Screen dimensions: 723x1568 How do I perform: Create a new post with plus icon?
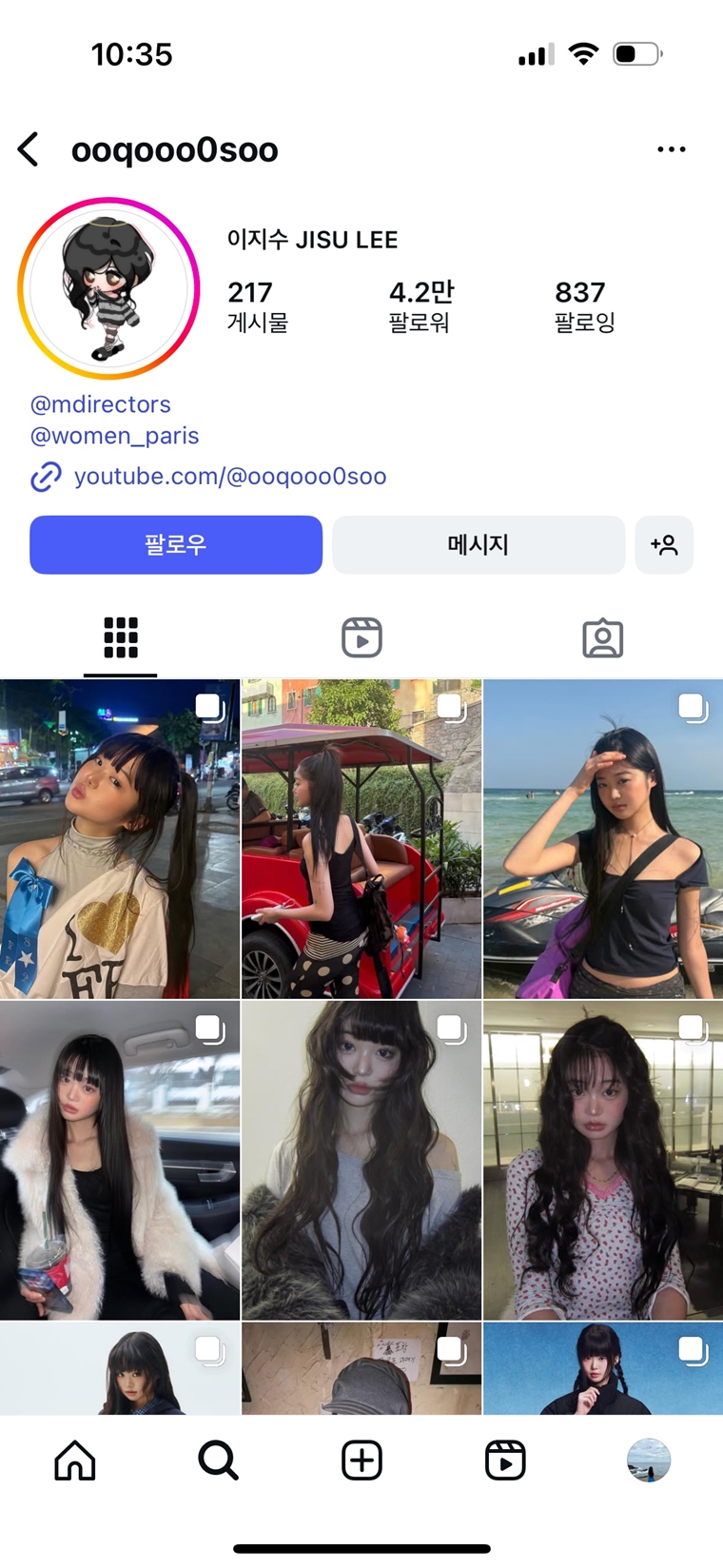point(361,1460)
